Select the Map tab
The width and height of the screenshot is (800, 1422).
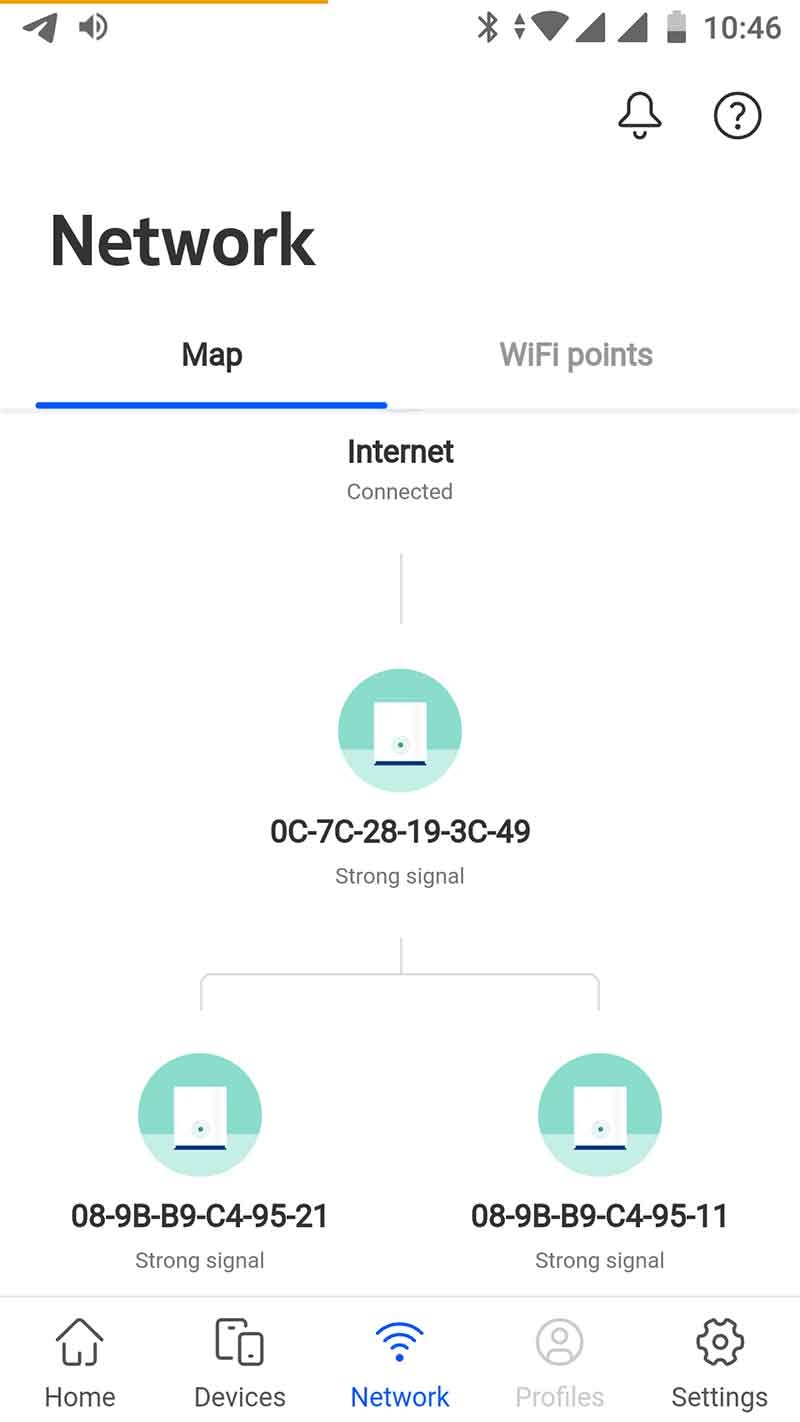tap(212, 355)
